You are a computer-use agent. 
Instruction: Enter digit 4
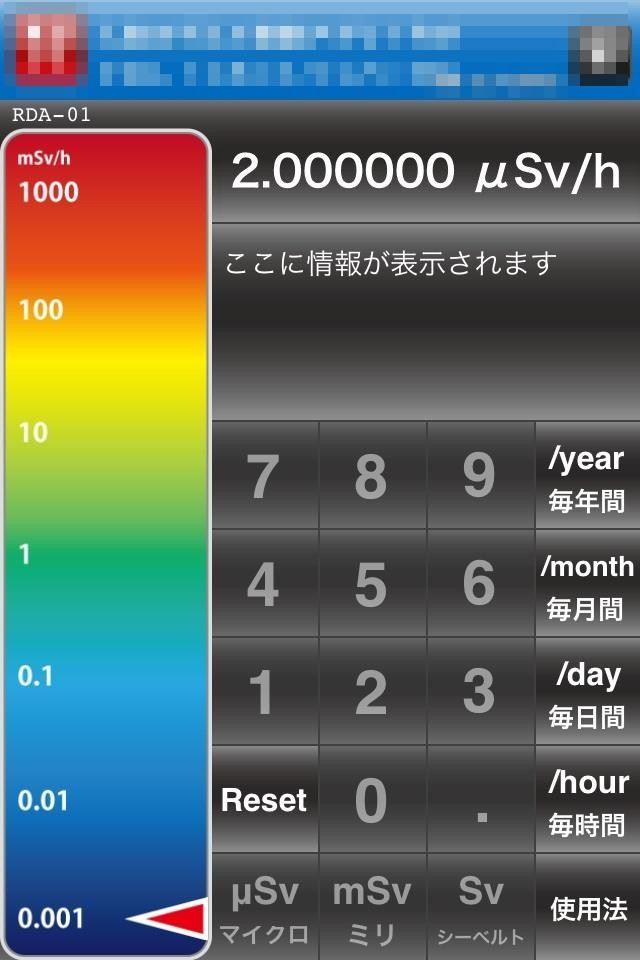(265, 583)
